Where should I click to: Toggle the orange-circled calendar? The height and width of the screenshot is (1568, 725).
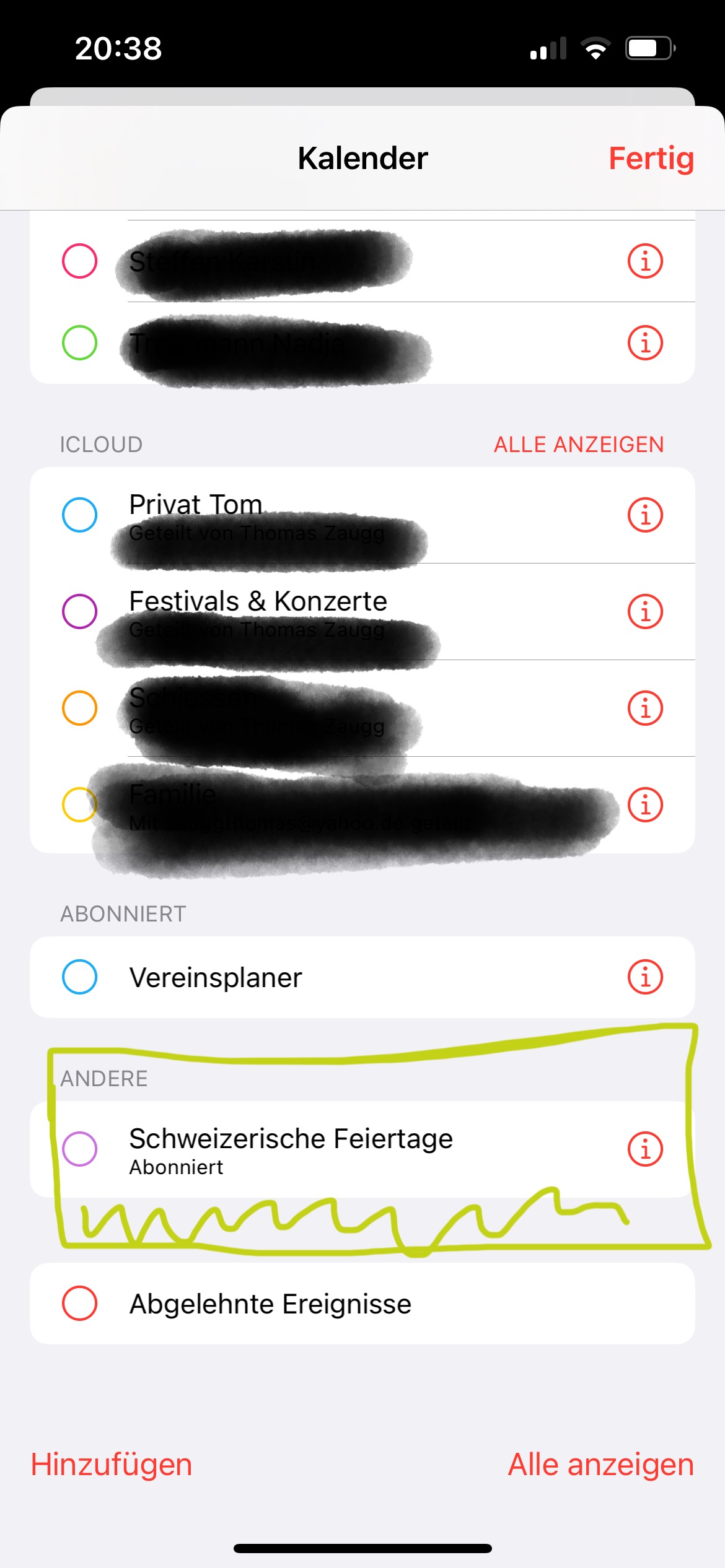pos(80,708)
